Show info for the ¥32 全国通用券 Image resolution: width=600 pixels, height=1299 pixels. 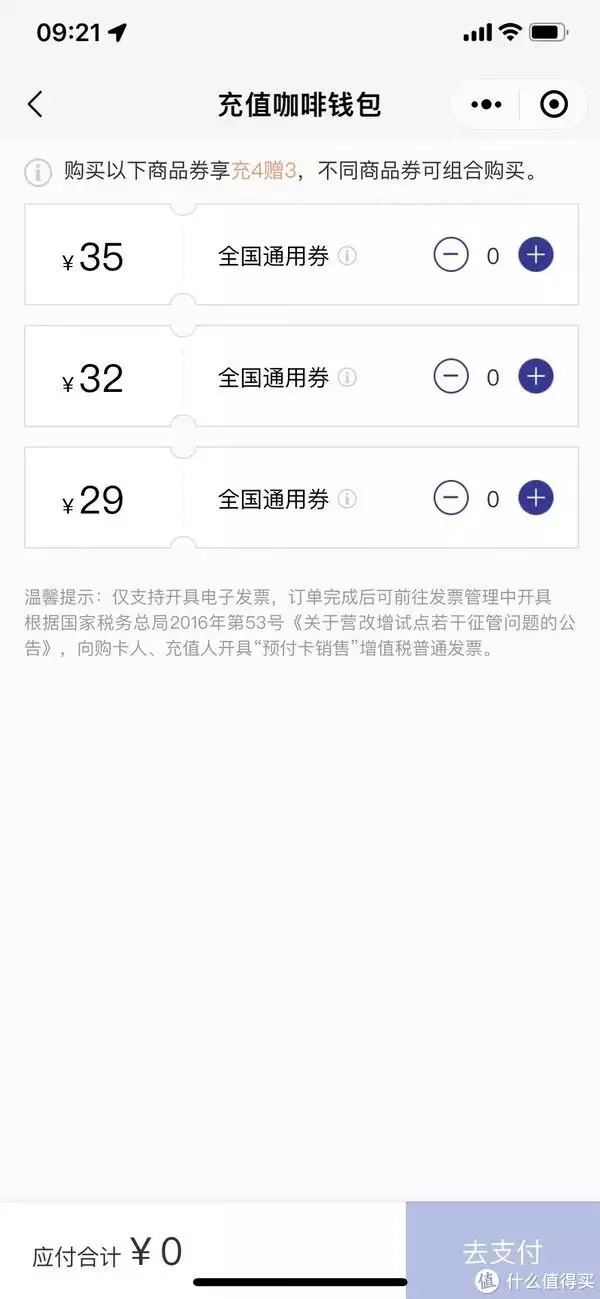click(347, 377)
